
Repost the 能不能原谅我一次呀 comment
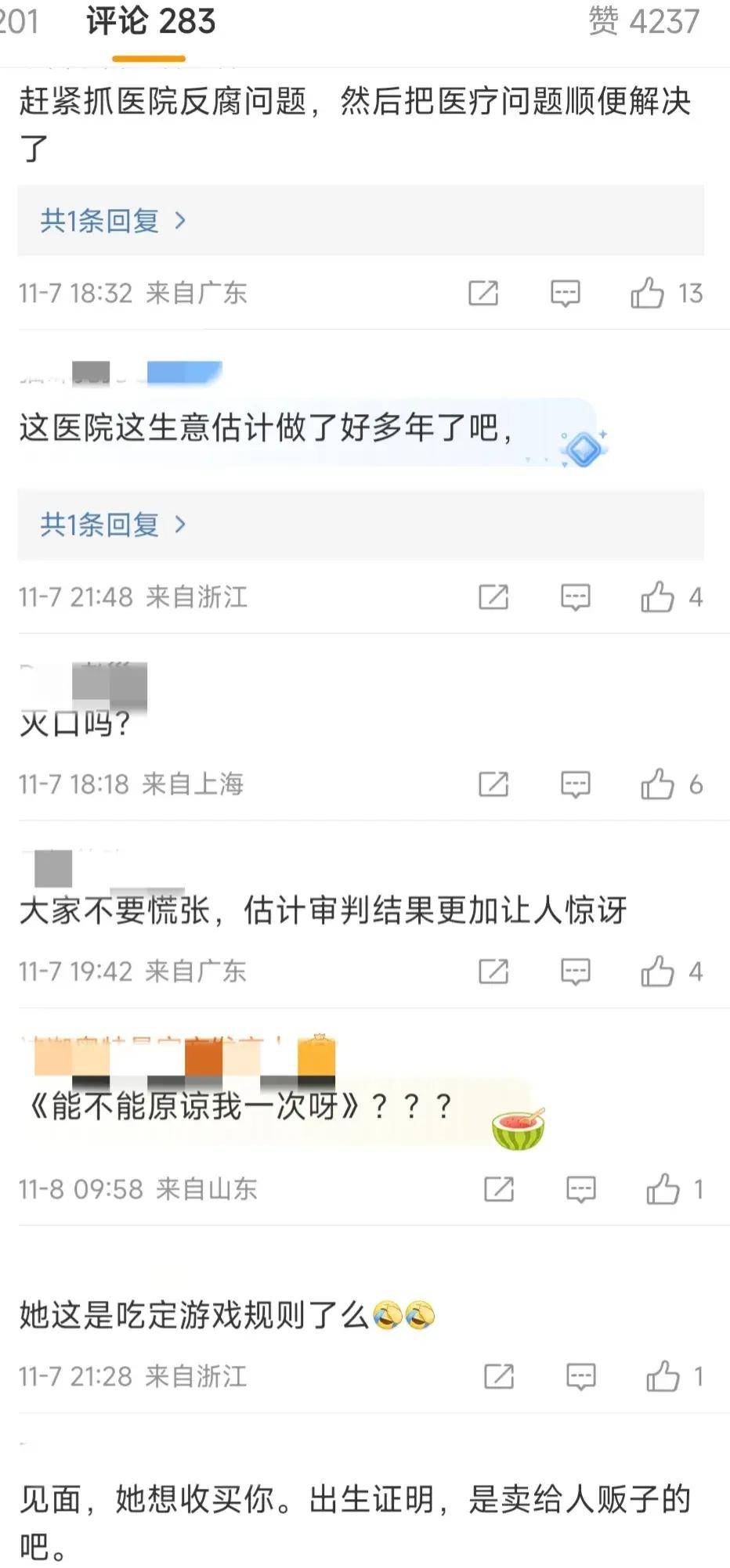pyautogui.click(x=499, y=1189)
